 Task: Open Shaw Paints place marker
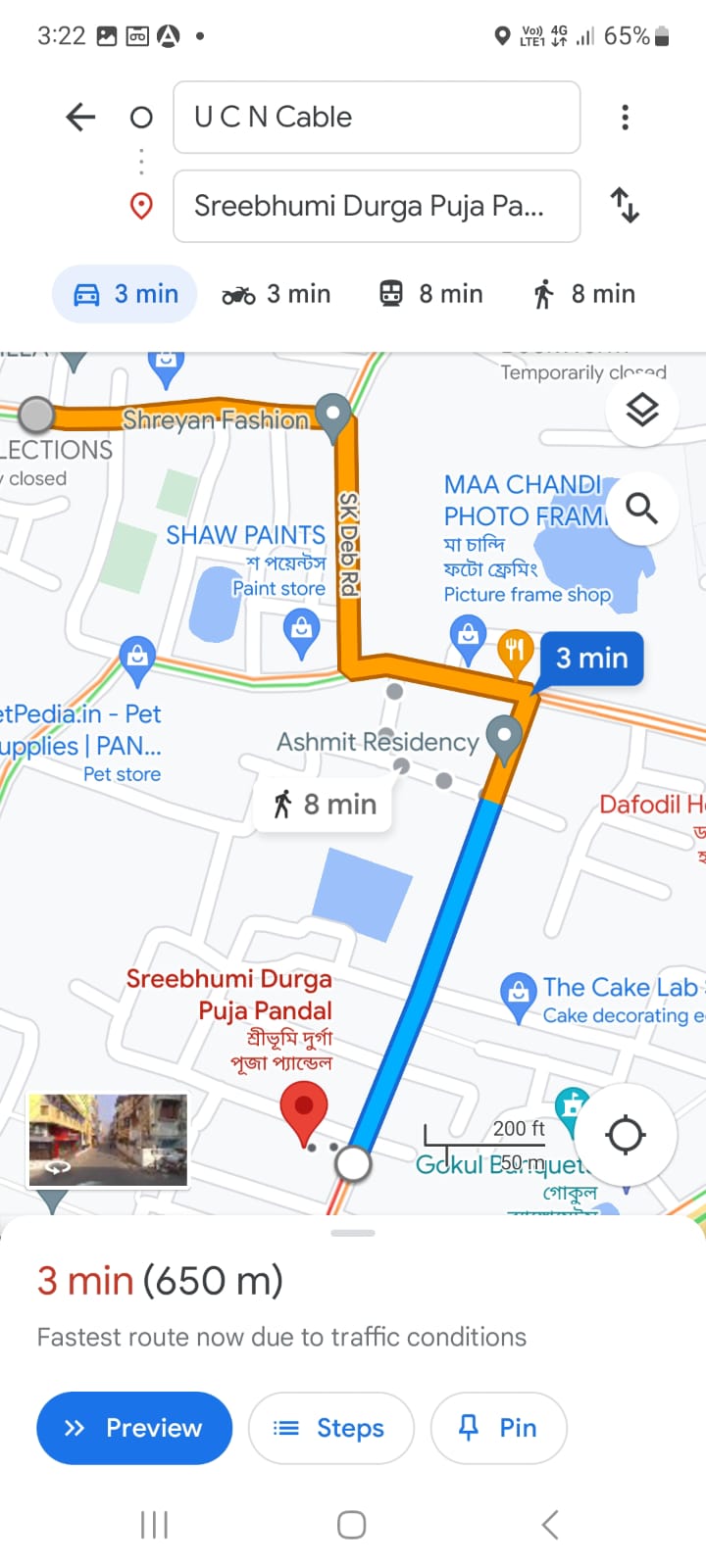coord(301,630)
